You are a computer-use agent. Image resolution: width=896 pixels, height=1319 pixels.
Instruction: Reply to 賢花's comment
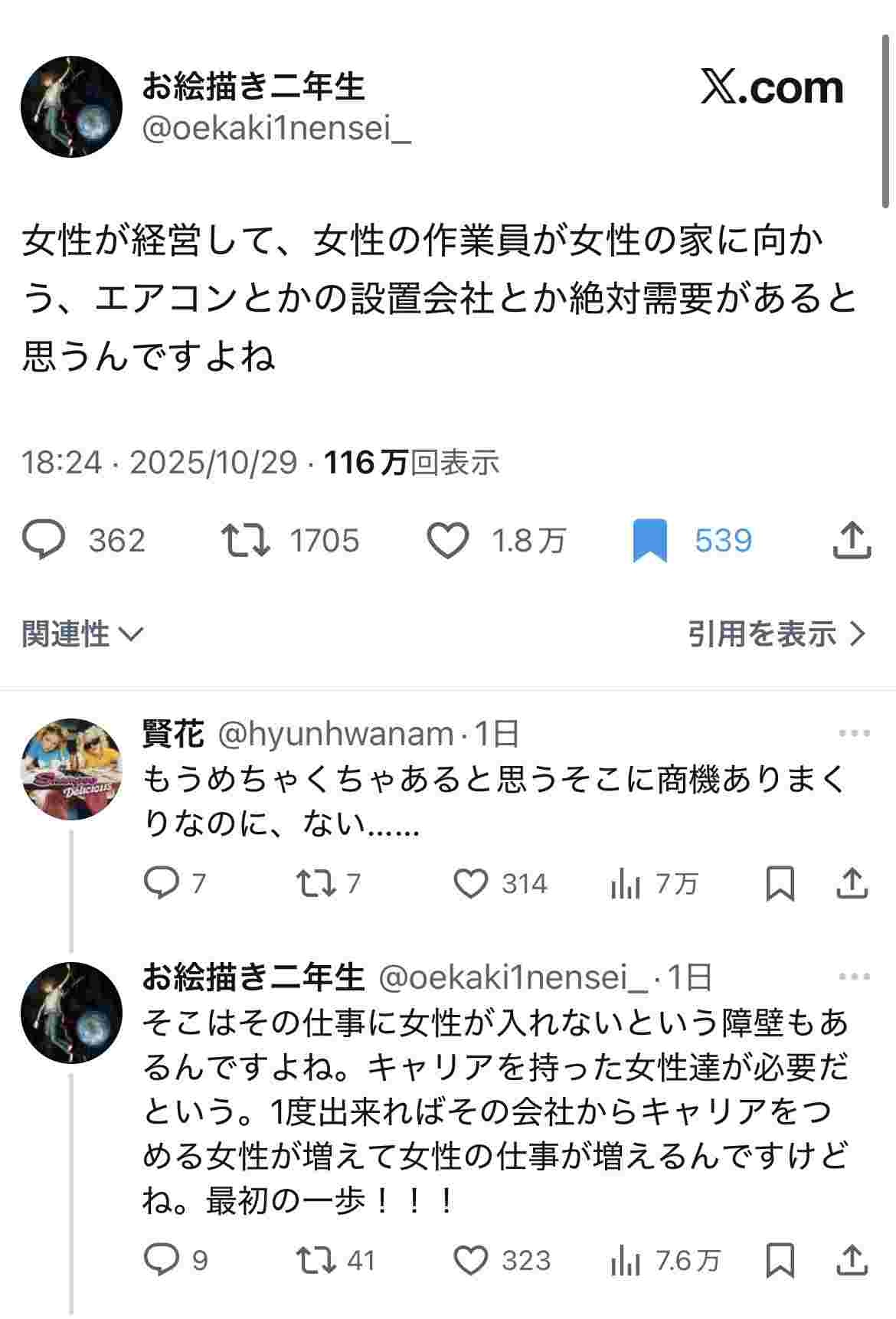pos(162,883)
